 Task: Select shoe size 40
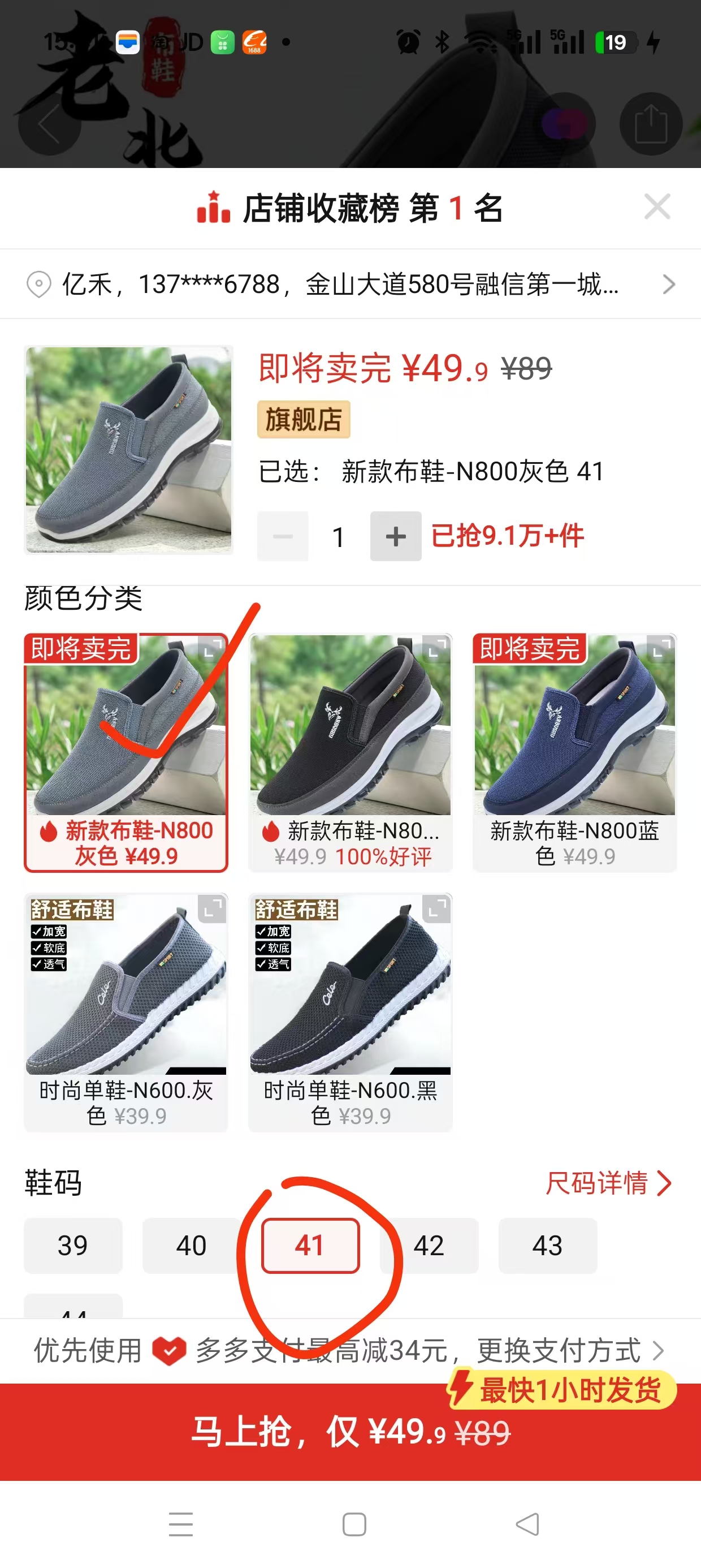pos(191,1246)
